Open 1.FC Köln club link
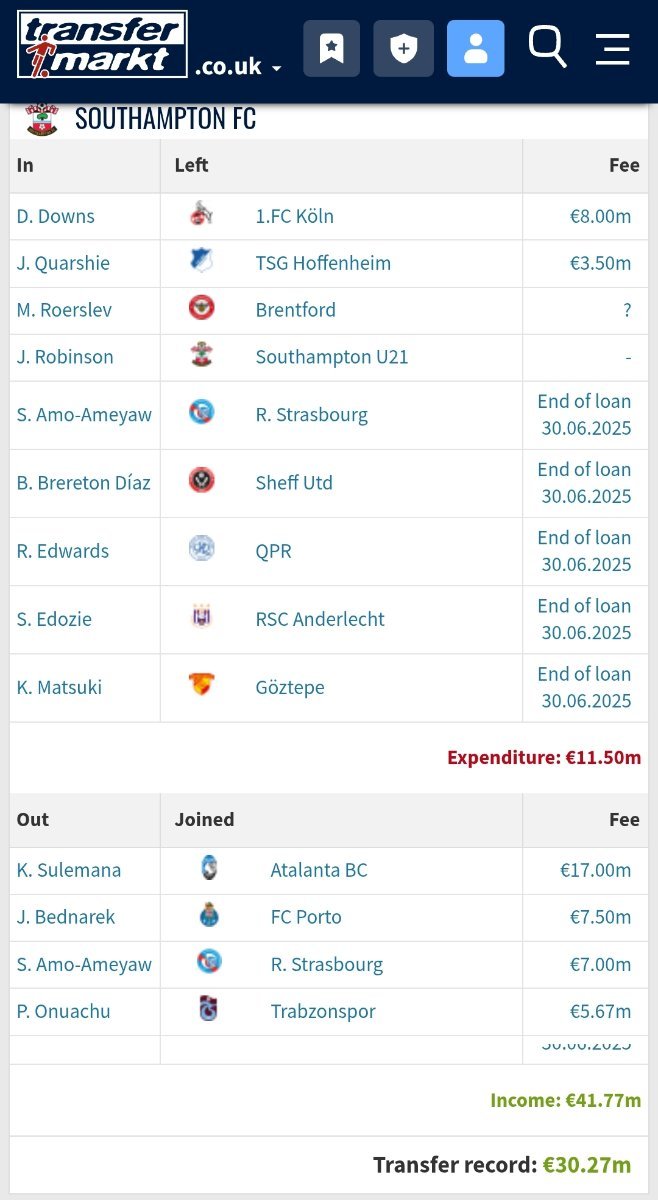This screenshot has height=1200, width=658. coord(295,216)
